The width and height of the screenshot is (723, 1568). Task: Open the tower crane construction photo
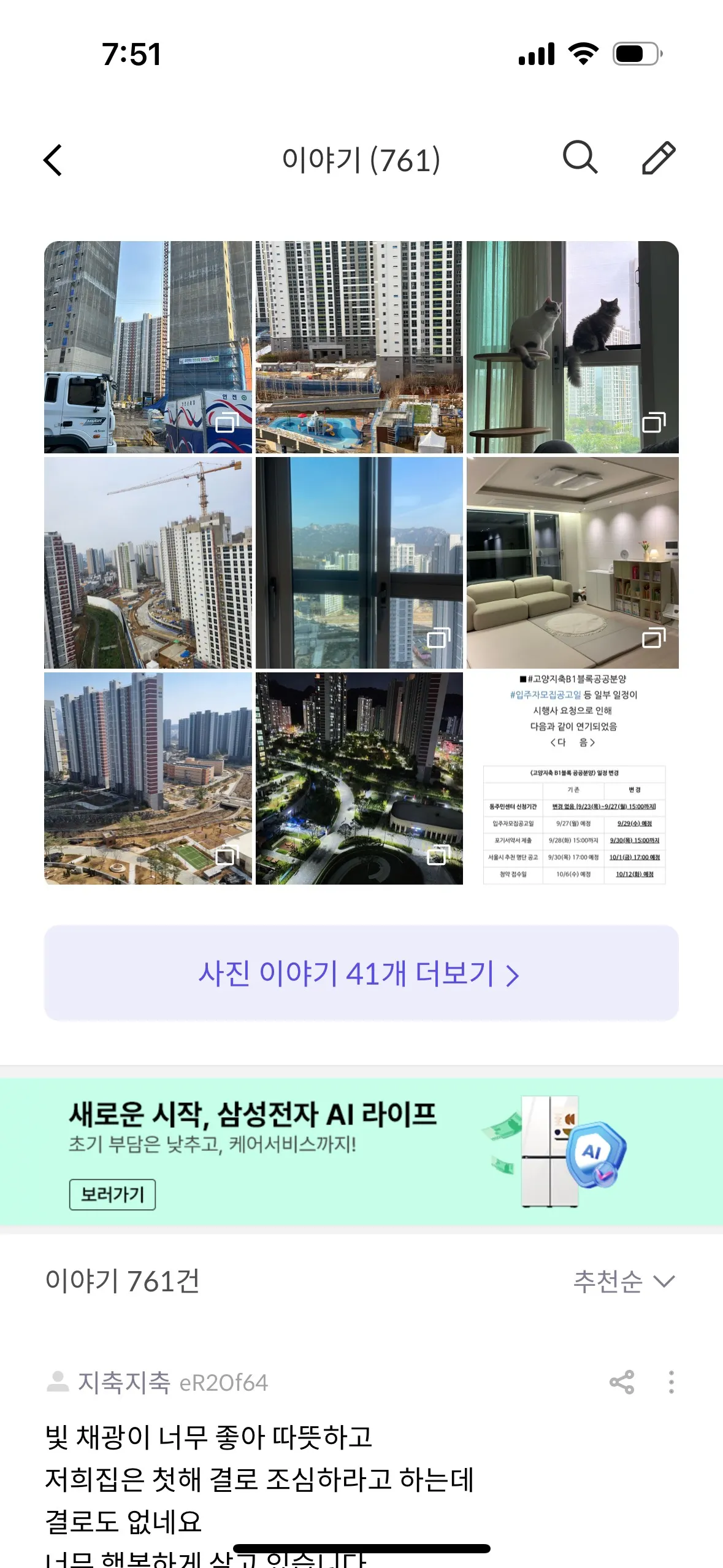[148, 562]
